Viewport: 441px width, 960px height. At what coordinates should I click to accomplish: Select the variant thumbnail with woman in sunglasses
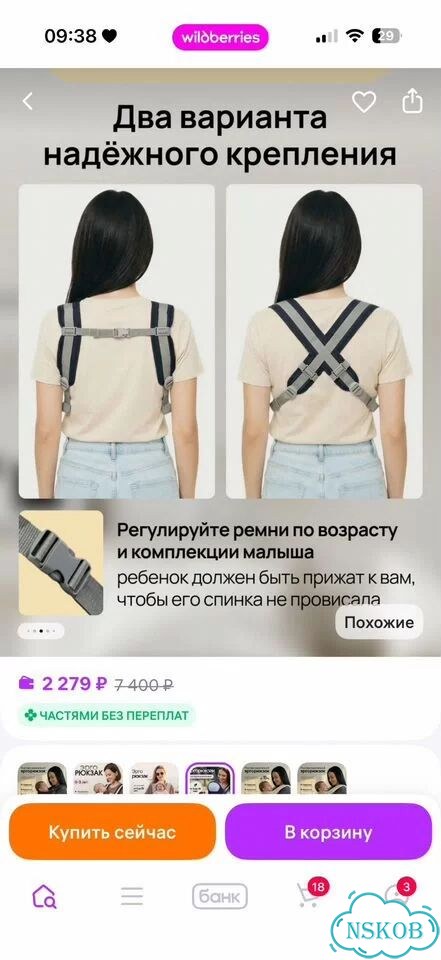[154, 778]
